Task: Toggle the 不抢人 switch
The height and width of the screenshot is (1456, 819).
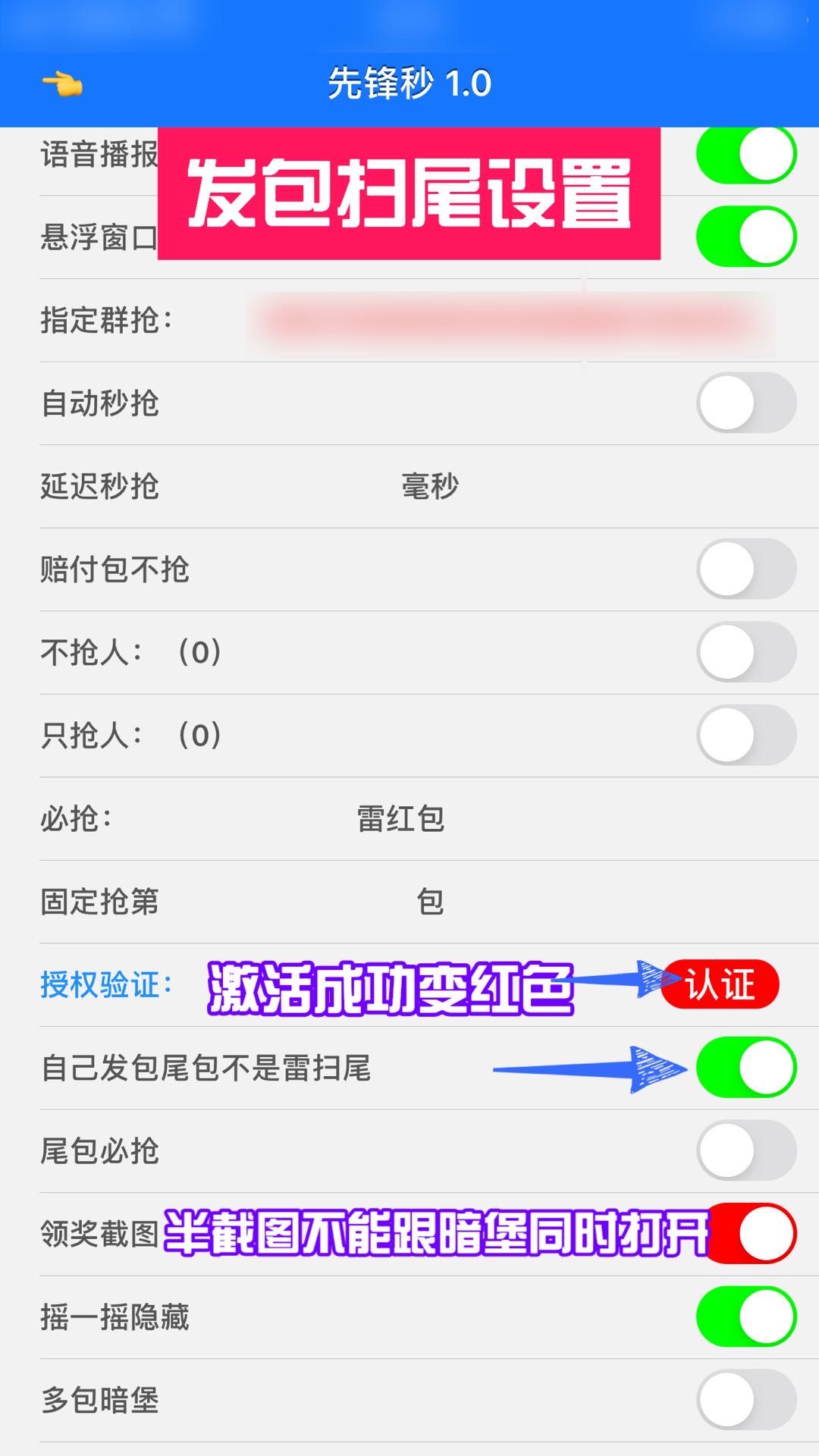Action: pos(746,652)
